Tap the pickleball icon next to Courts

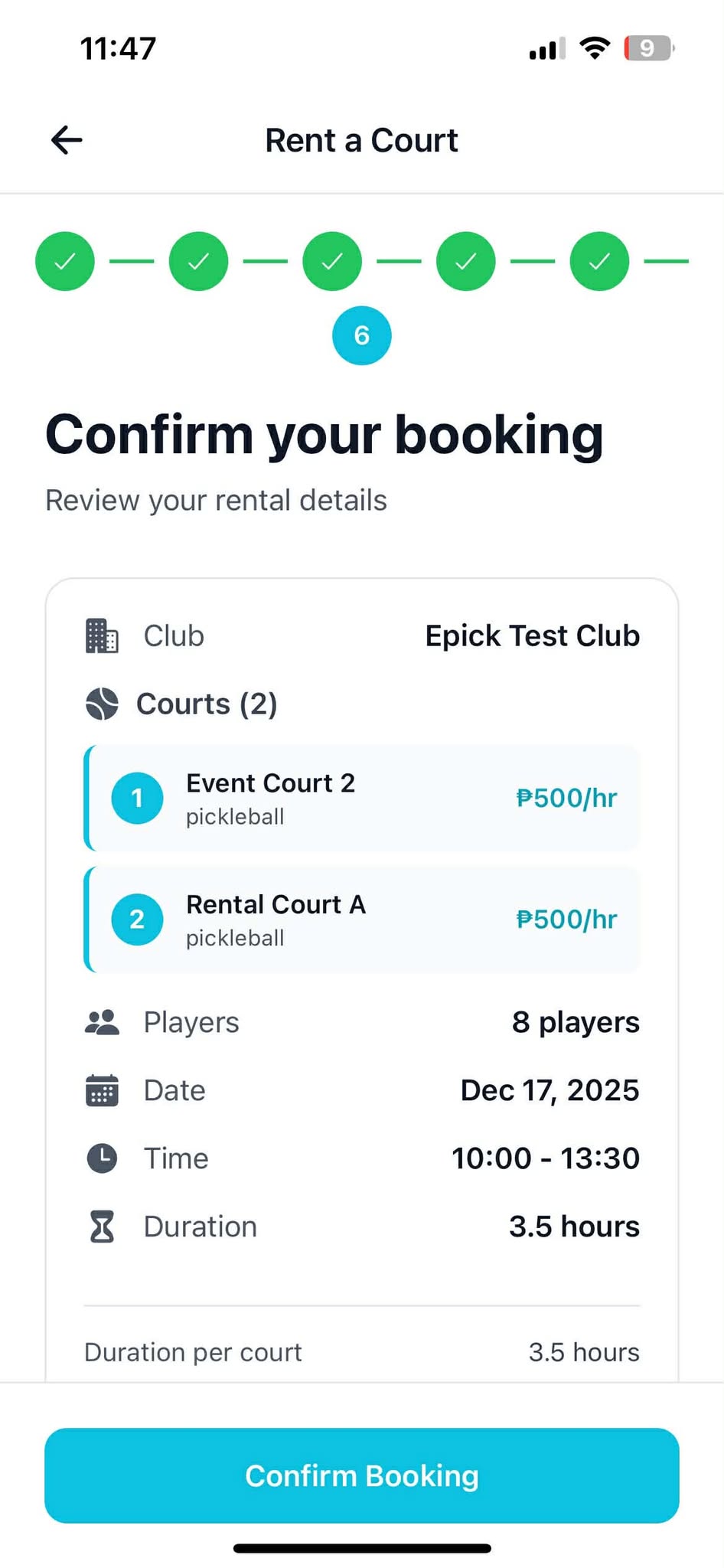102,704
